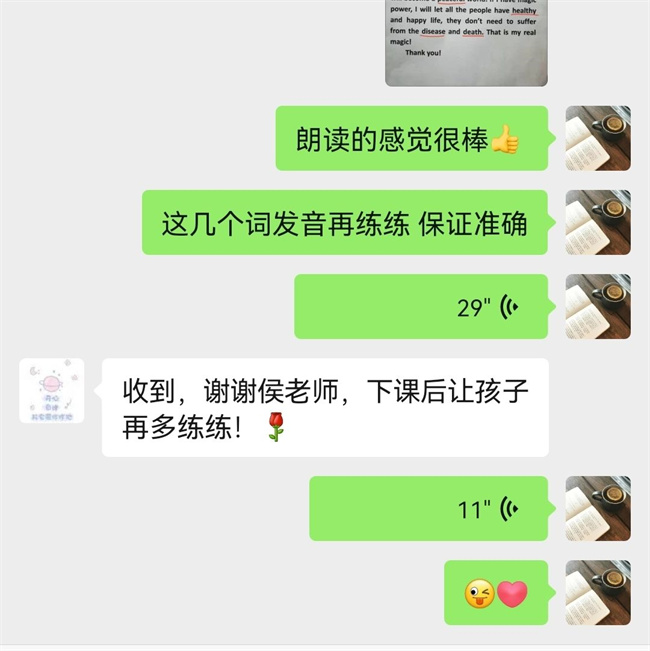650x651 pixels.
Task: Play the 29-second voice message
Action: (x=421, y=307)
